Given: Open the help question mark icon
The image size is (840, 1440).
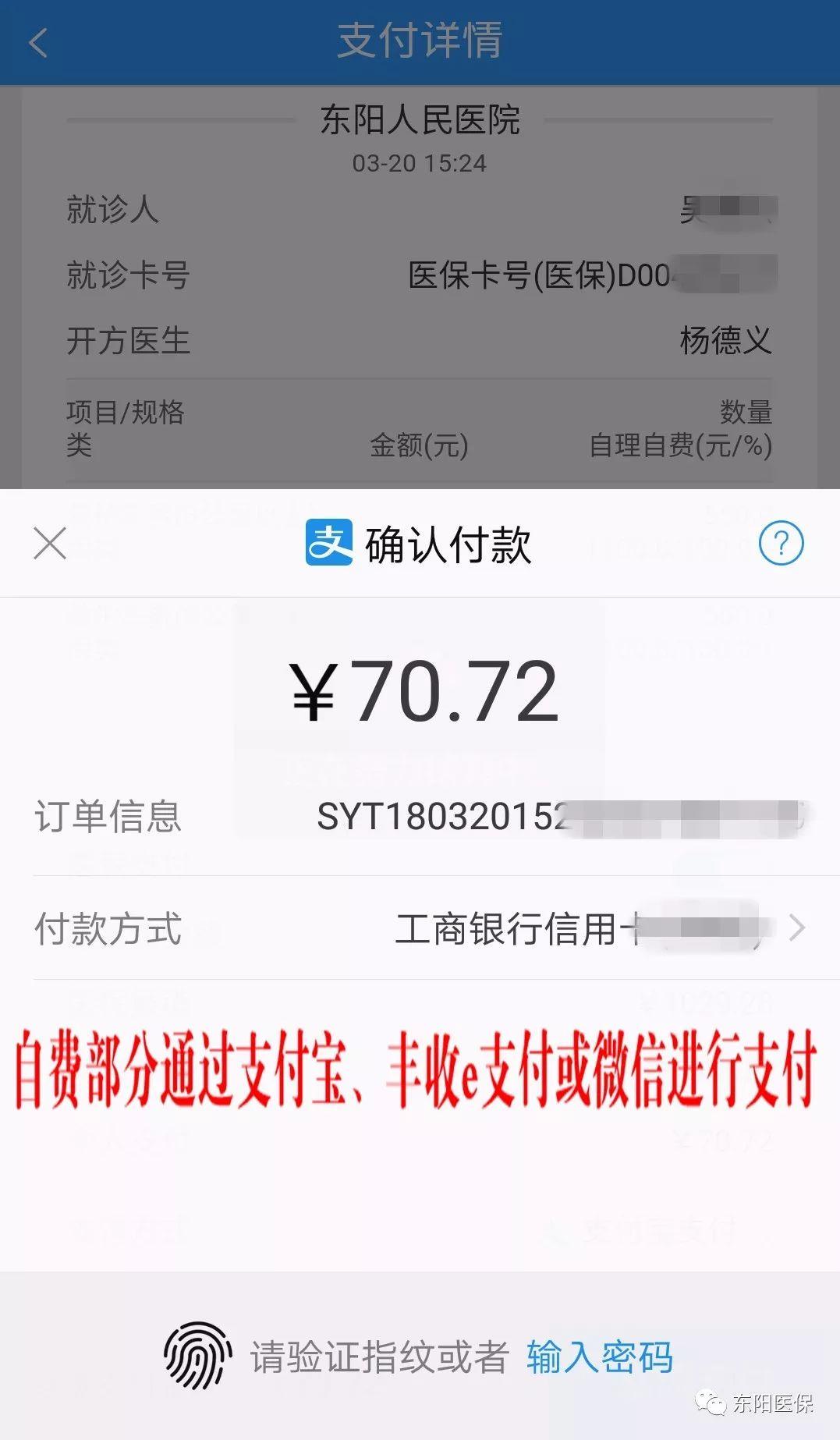Looking at the screenshot, I should click(x=781, y=543).
